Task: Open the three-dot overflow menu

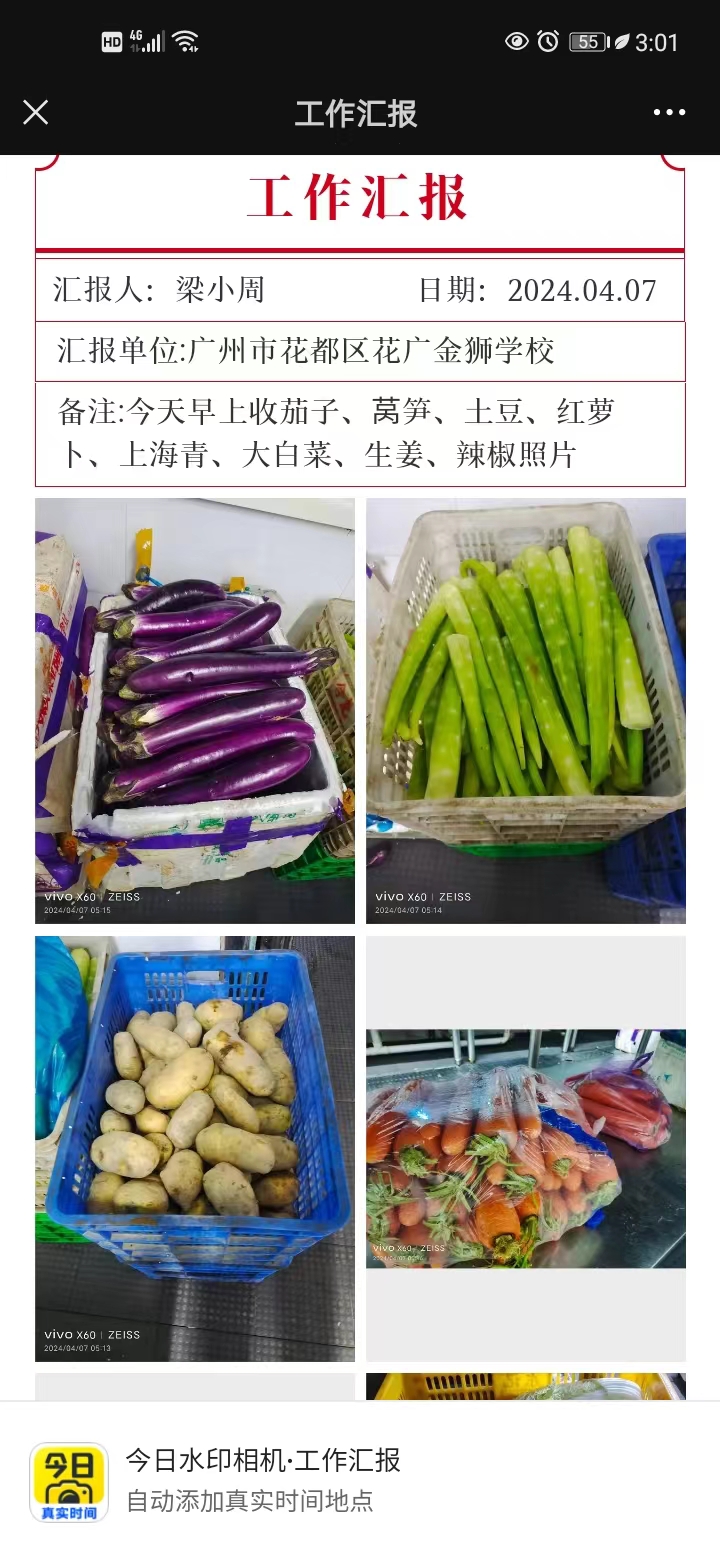Action: pos(669,112)
